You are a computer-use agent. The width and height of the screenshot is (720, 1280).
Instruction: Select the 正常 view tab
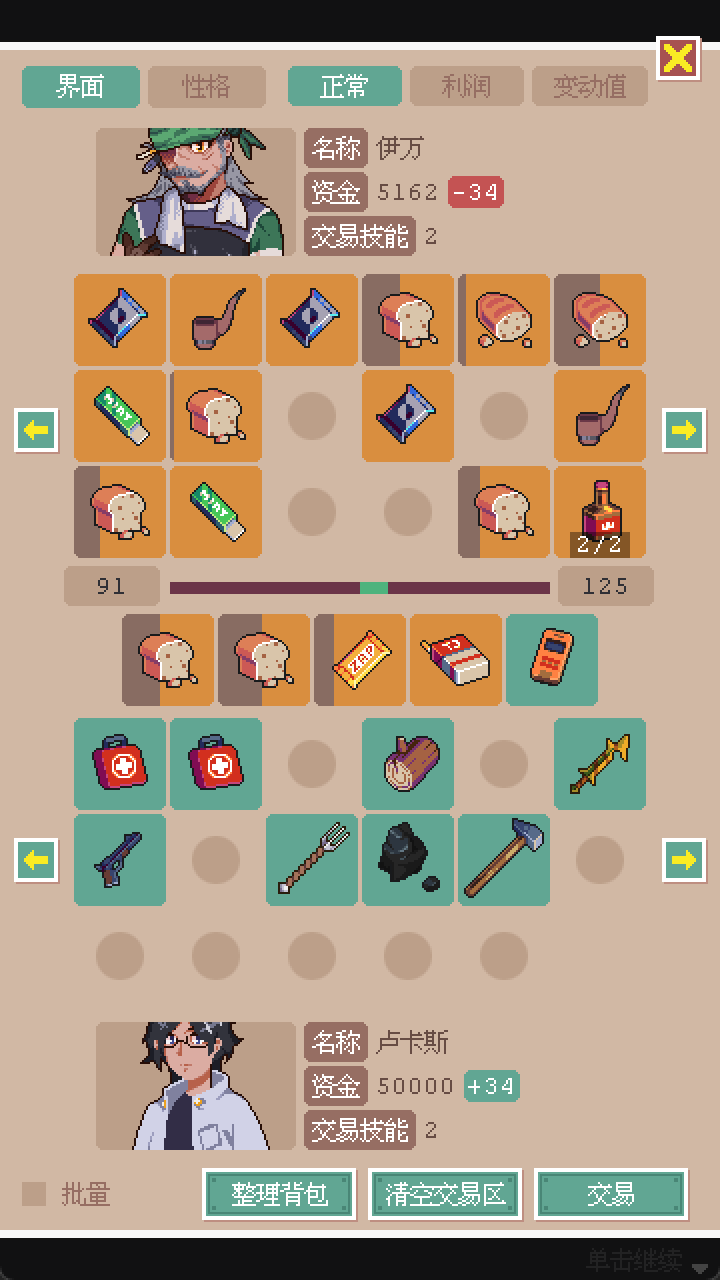[345, 87]
